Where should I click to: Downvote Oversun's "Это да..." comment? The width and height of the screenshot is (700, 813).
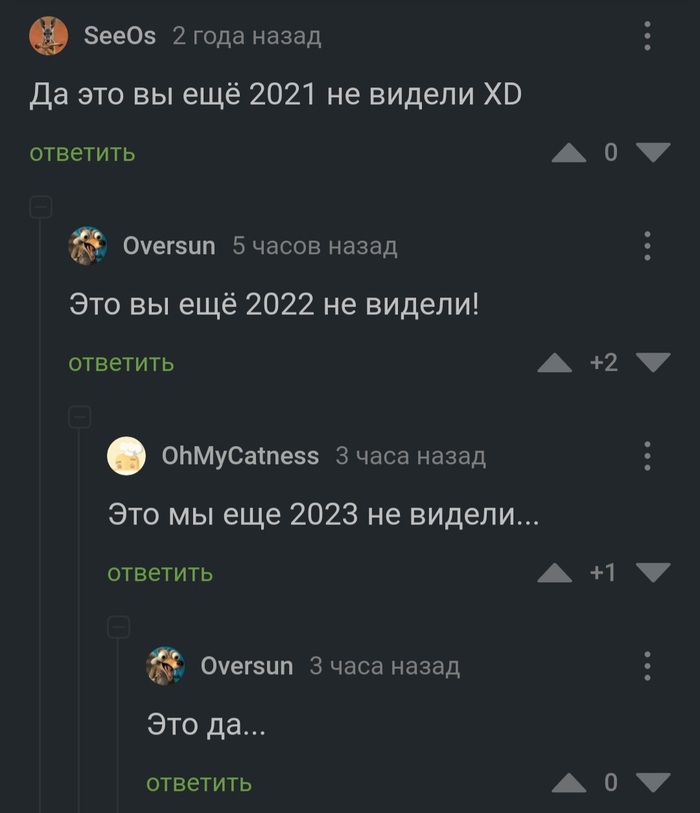pos(654,782)
